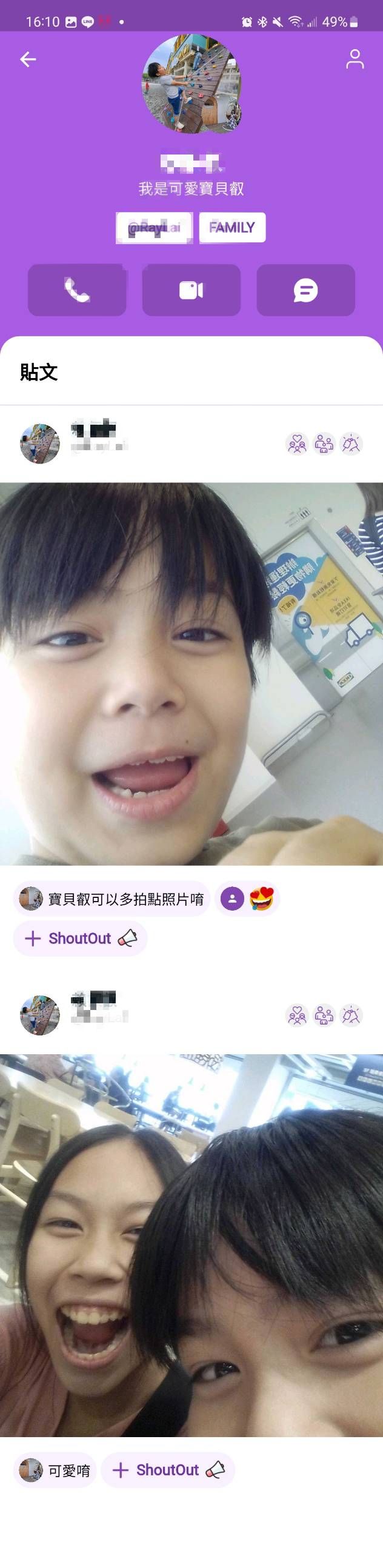Start a voice call
This screenshot has width=383, height=1568.
tap(77, 290)
